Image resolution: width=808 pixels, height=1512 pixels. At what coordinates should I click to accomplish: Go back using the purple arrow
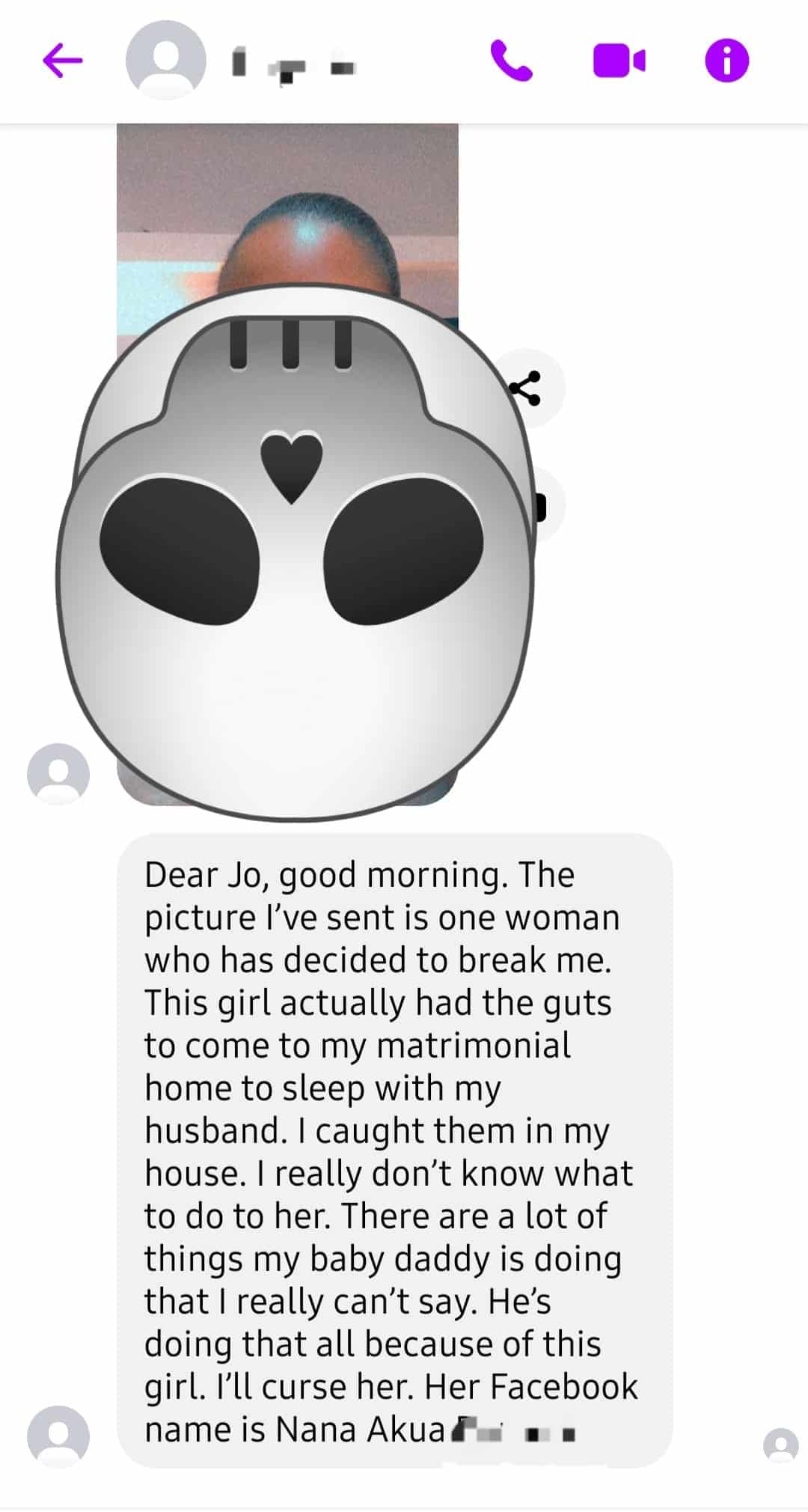pos(62,61)
